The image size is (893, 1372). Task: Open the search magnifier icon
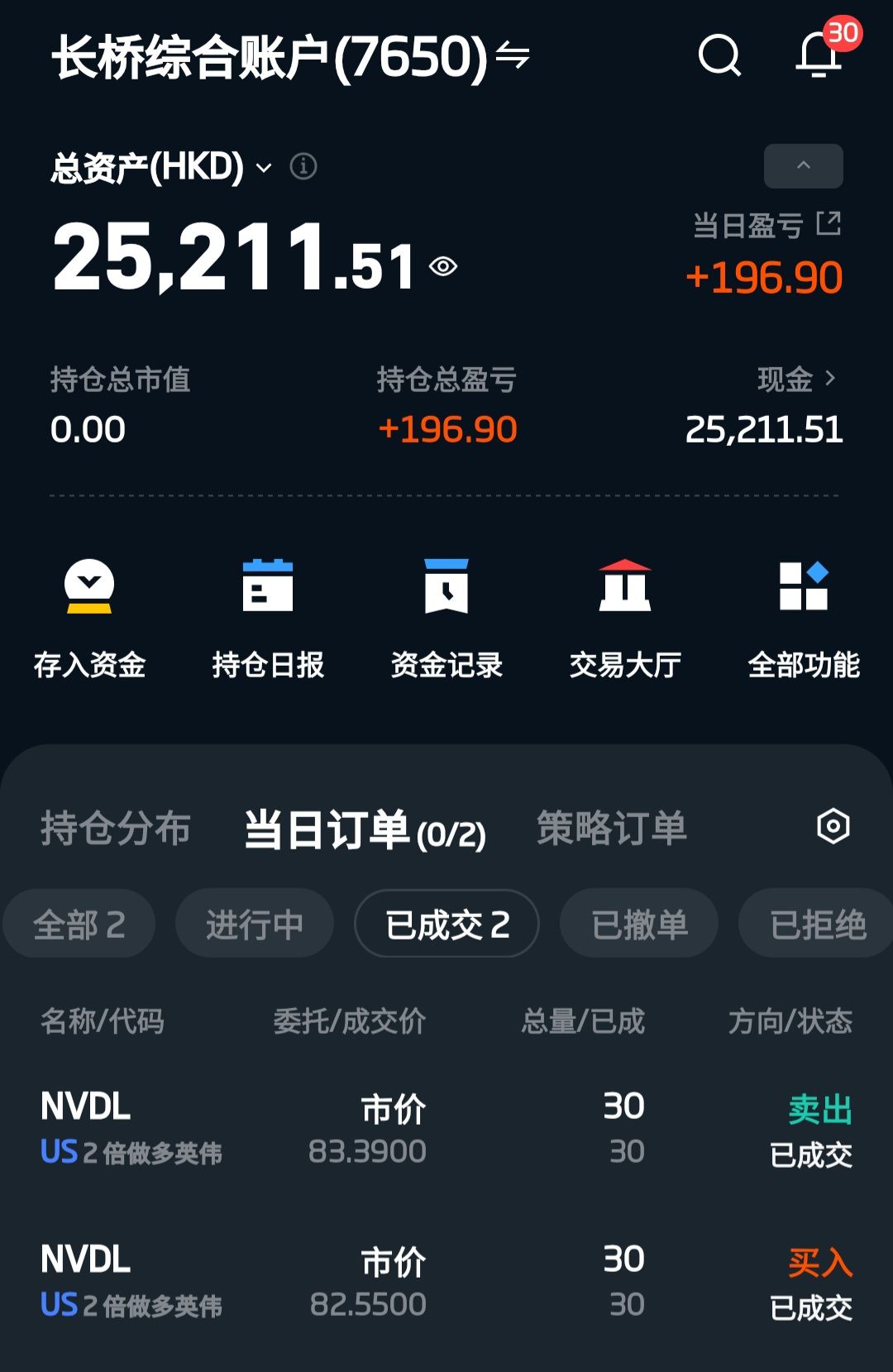pyautogui.click(x=719, y=55)
